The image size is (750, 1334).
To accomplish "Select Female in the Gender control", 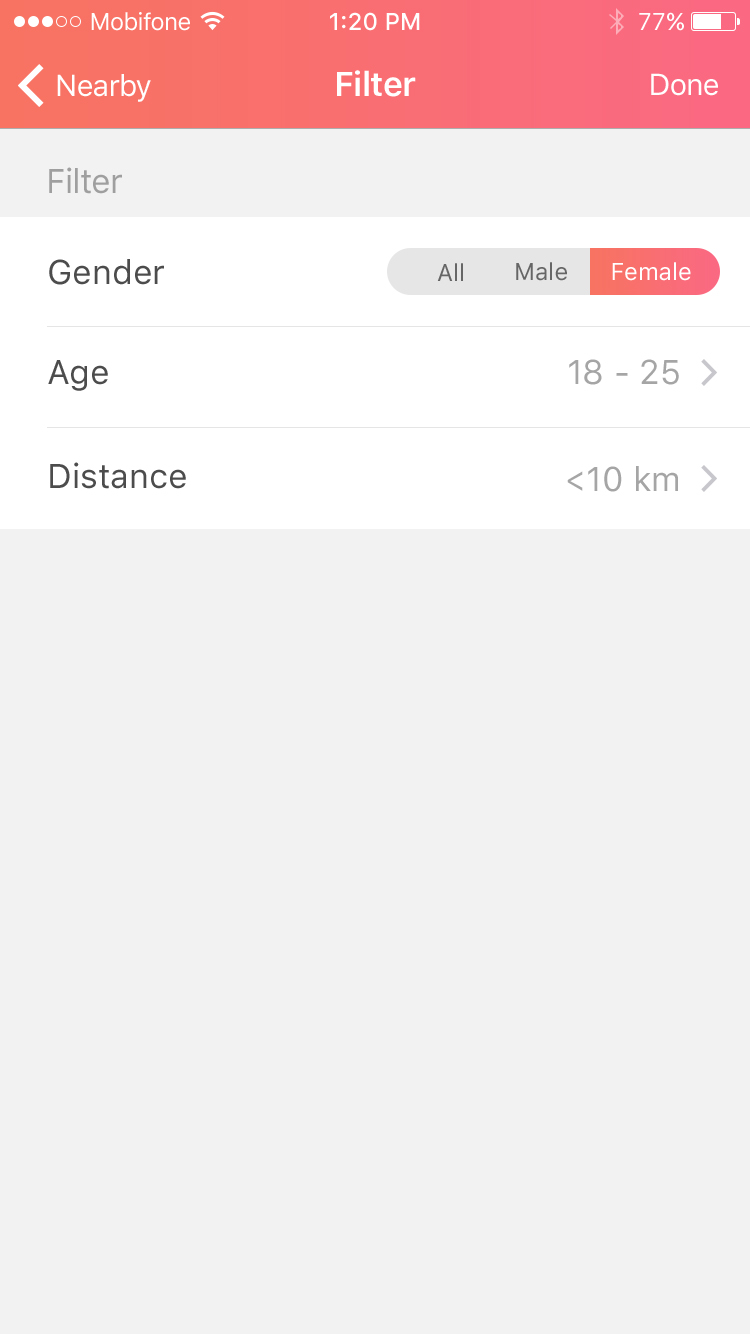I will (652, 271).
